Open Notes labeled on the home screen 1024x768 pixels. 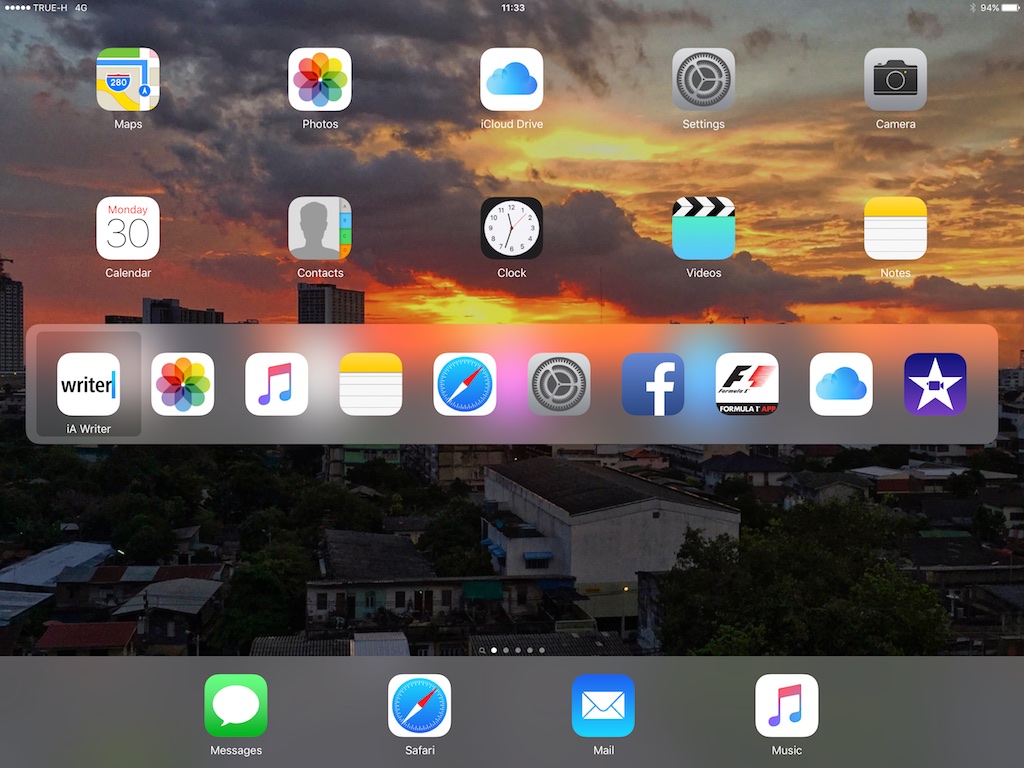pos(895,228)
